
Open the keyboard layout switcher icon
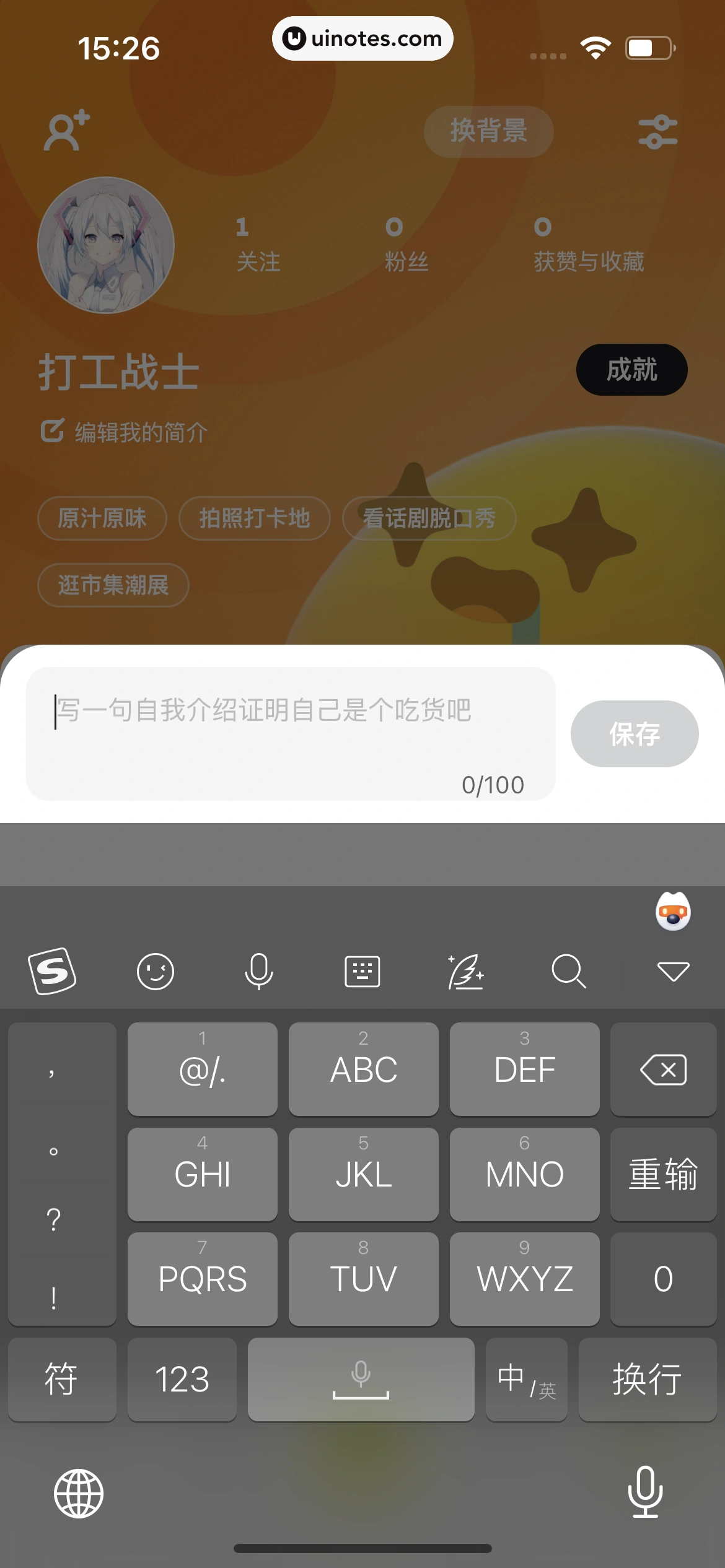pyautogui.click(x=362, y=971)
